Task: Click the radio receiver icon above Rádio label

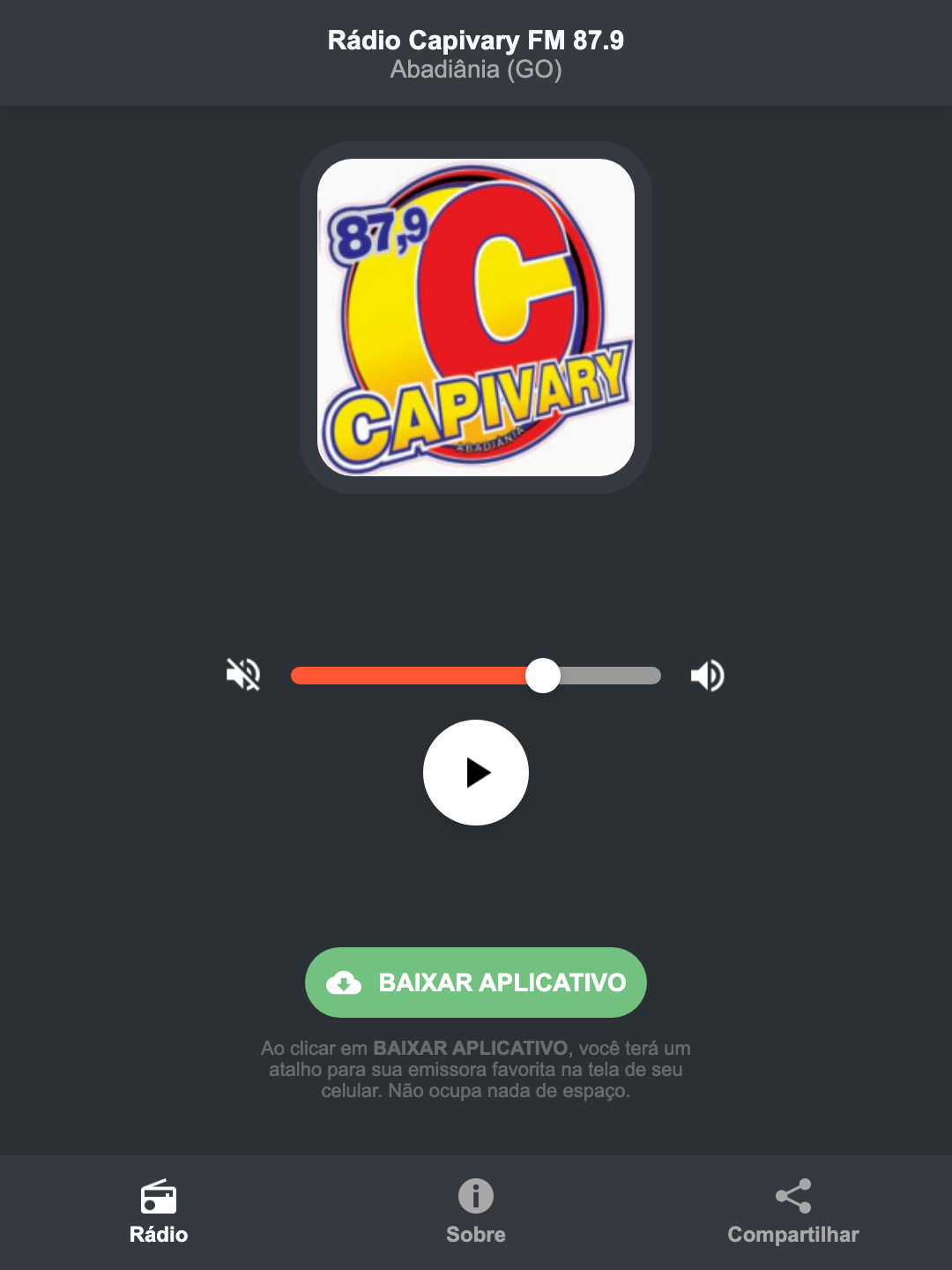Action: 159,1198
